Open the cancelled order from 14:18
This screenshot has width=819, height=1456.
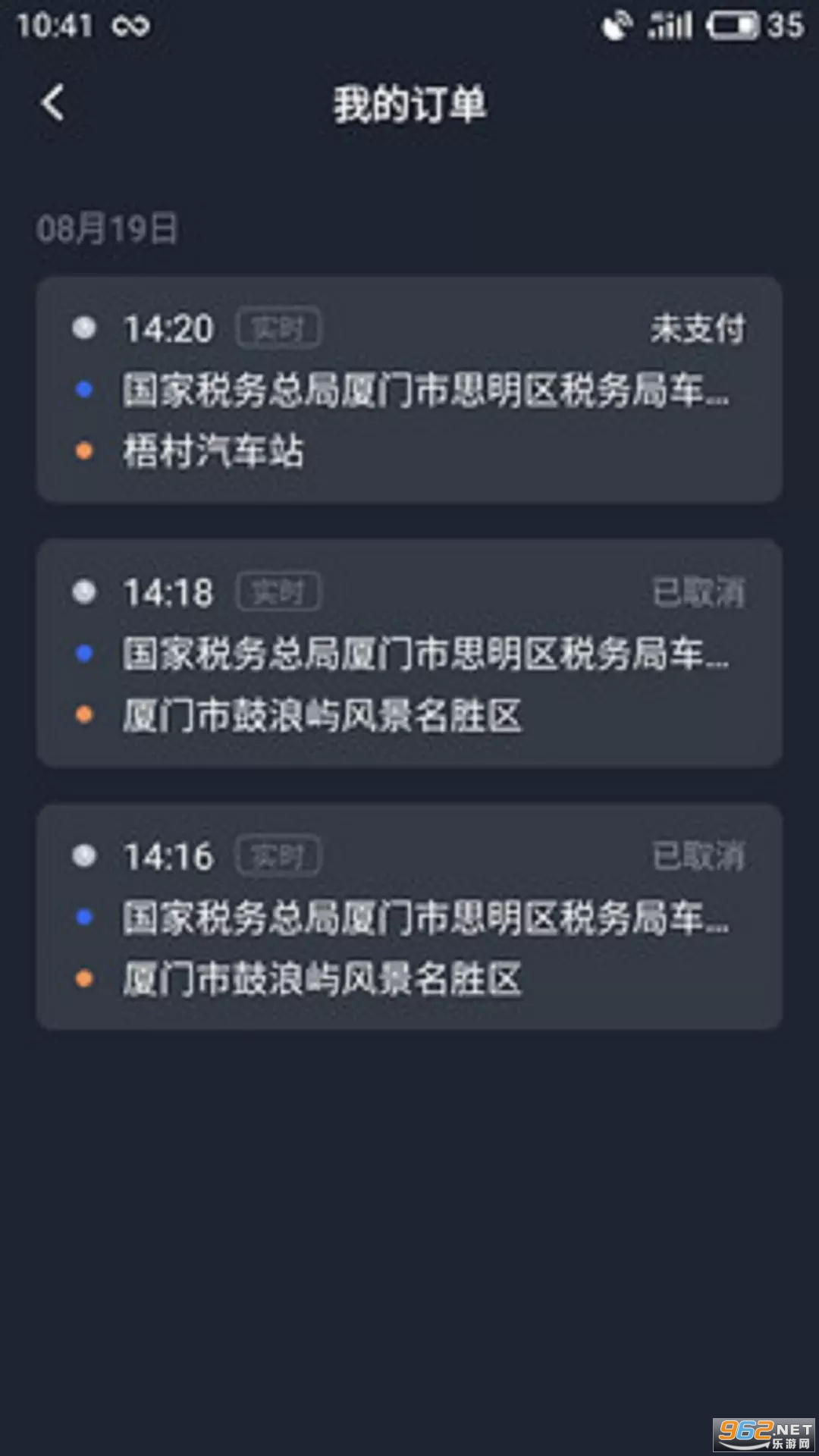click(x=409, y=653)
